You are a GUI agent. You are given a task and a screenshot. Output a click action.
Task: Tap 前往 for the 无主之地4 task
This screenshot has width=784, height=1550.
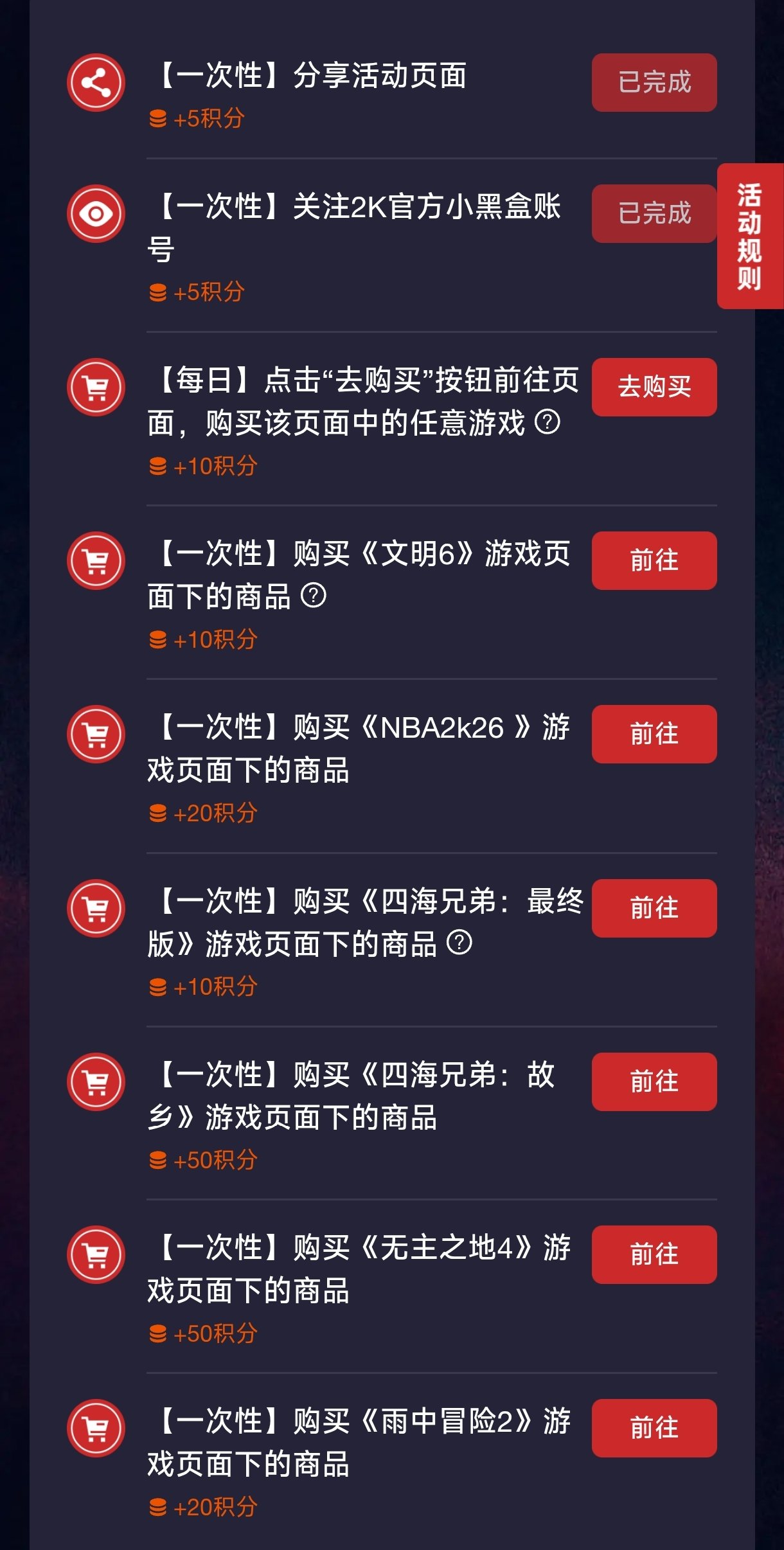pos(654,1254)
